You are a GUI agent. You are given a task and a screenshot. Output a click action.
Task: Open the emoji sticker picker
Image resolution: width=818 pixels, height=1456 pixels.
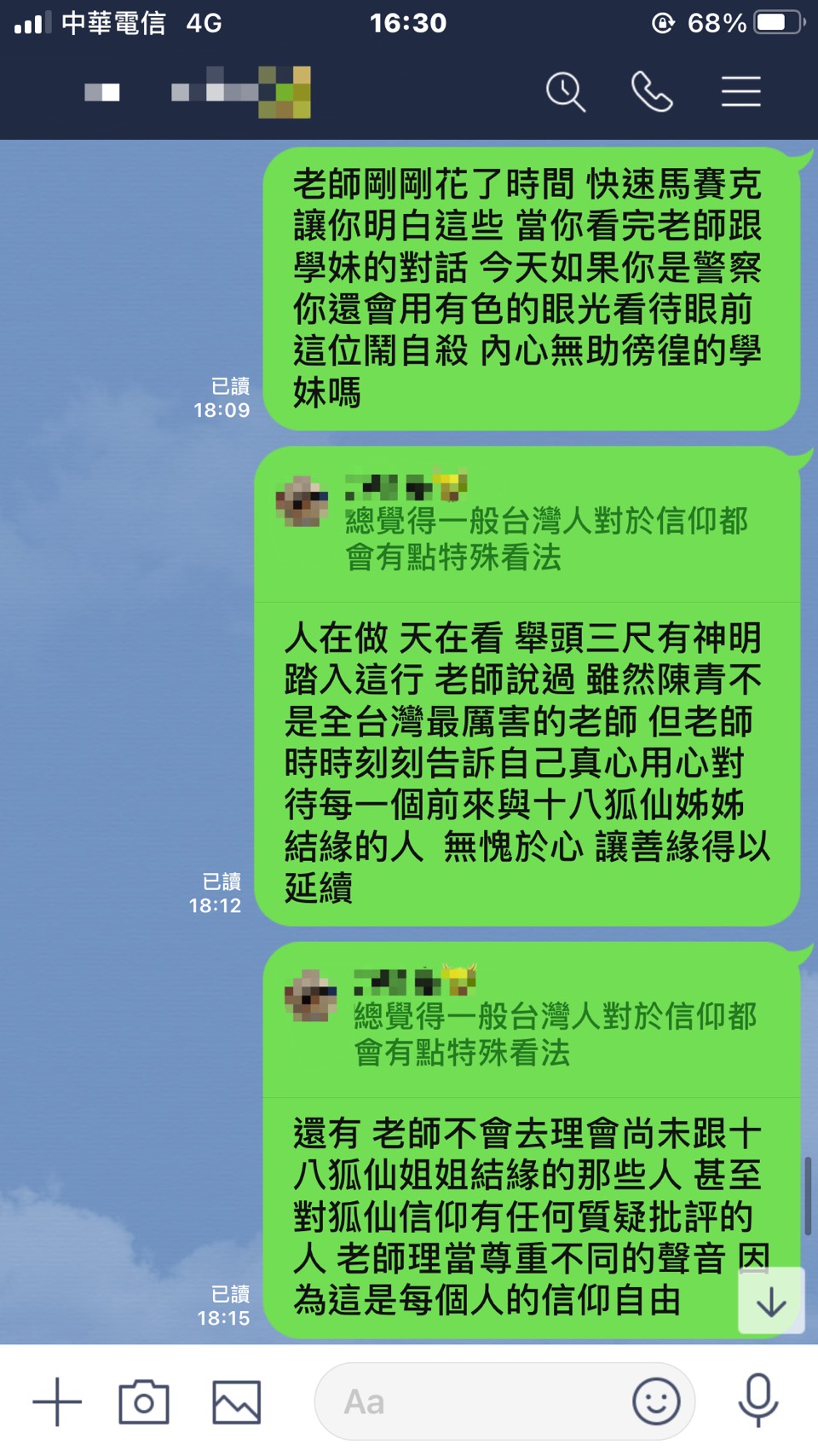(x=656, y=1401)
